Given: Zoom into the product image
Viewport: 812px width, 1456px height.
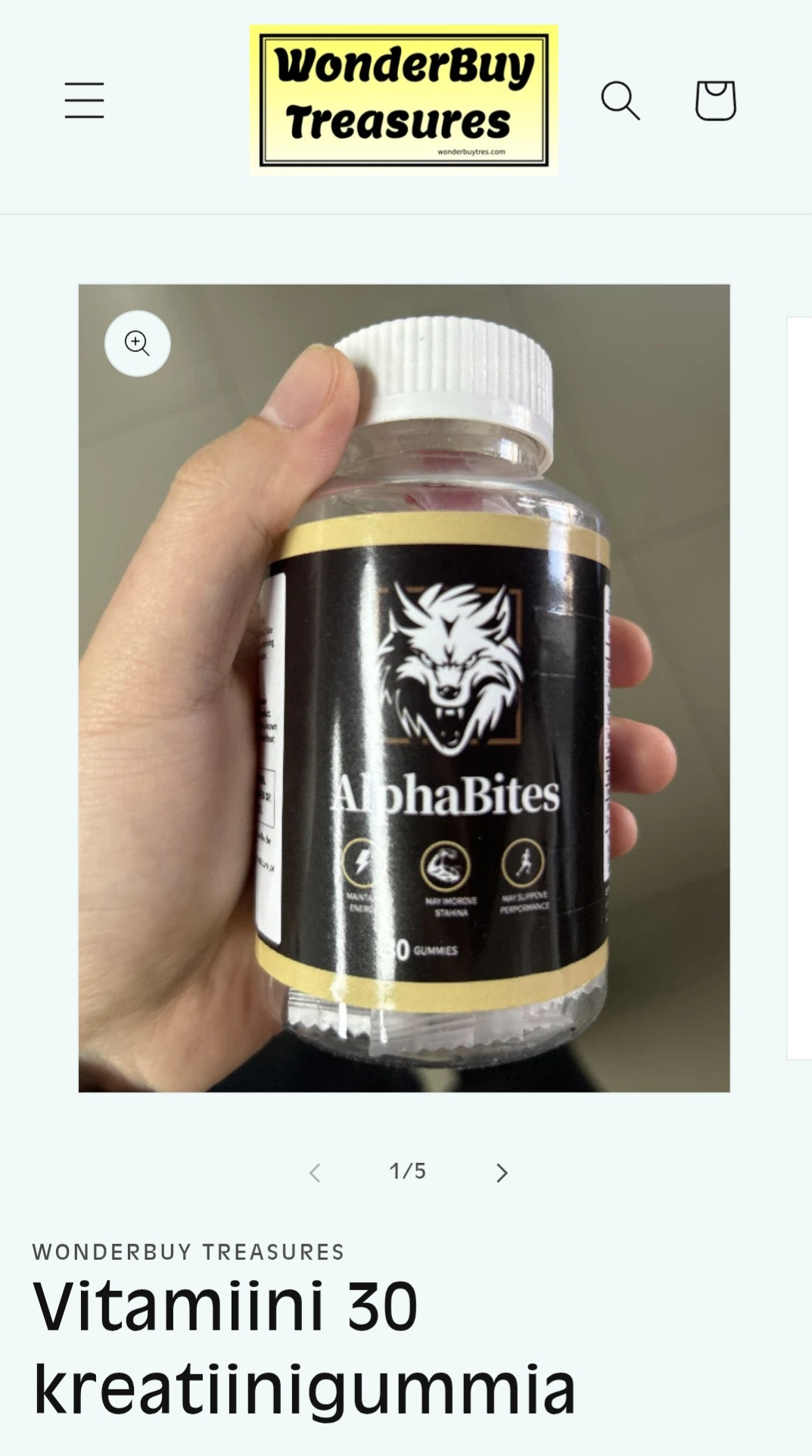Looking at the screenshot, I should pyautogui.click(x=137, y=344).
